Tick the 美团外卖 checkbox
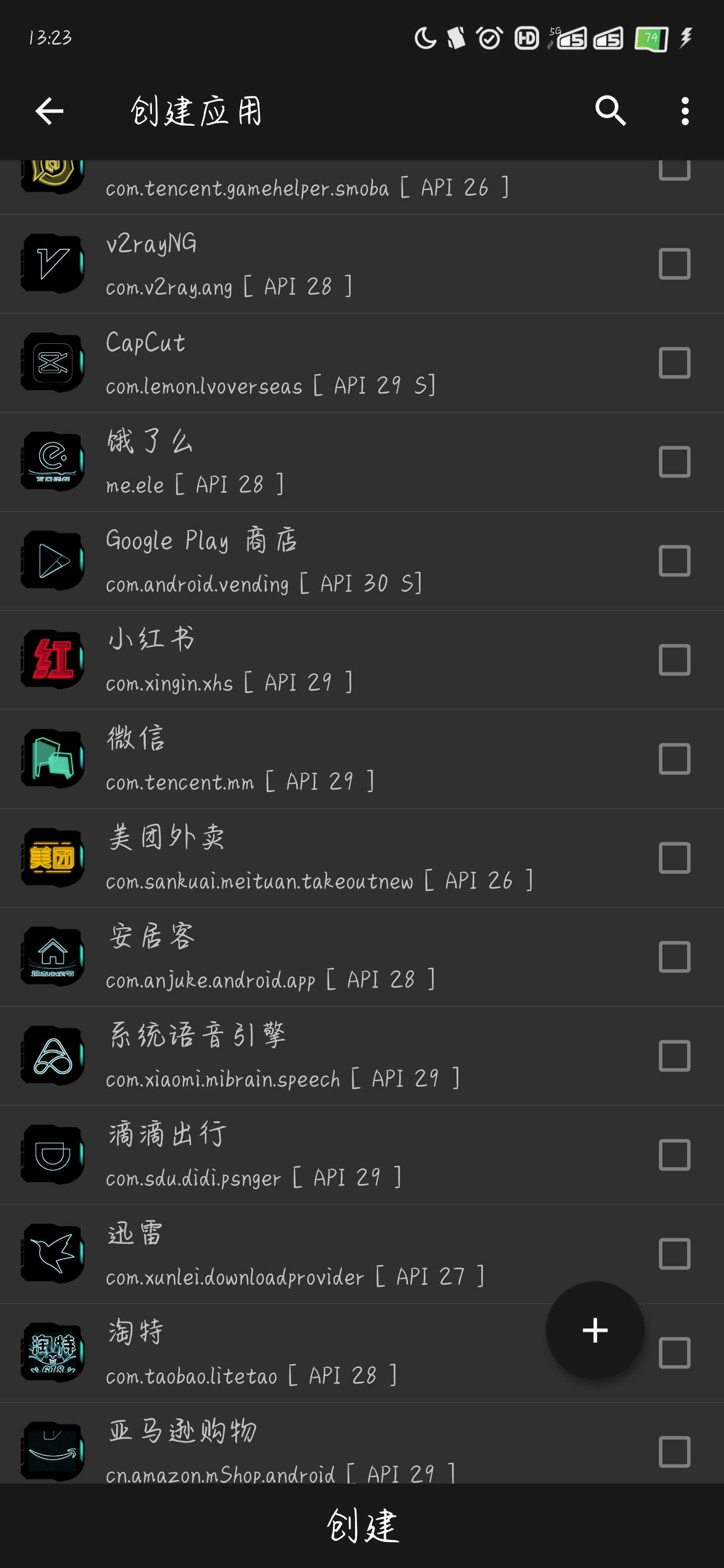This screenshot has height=1568, width=724. coord(674,858)
